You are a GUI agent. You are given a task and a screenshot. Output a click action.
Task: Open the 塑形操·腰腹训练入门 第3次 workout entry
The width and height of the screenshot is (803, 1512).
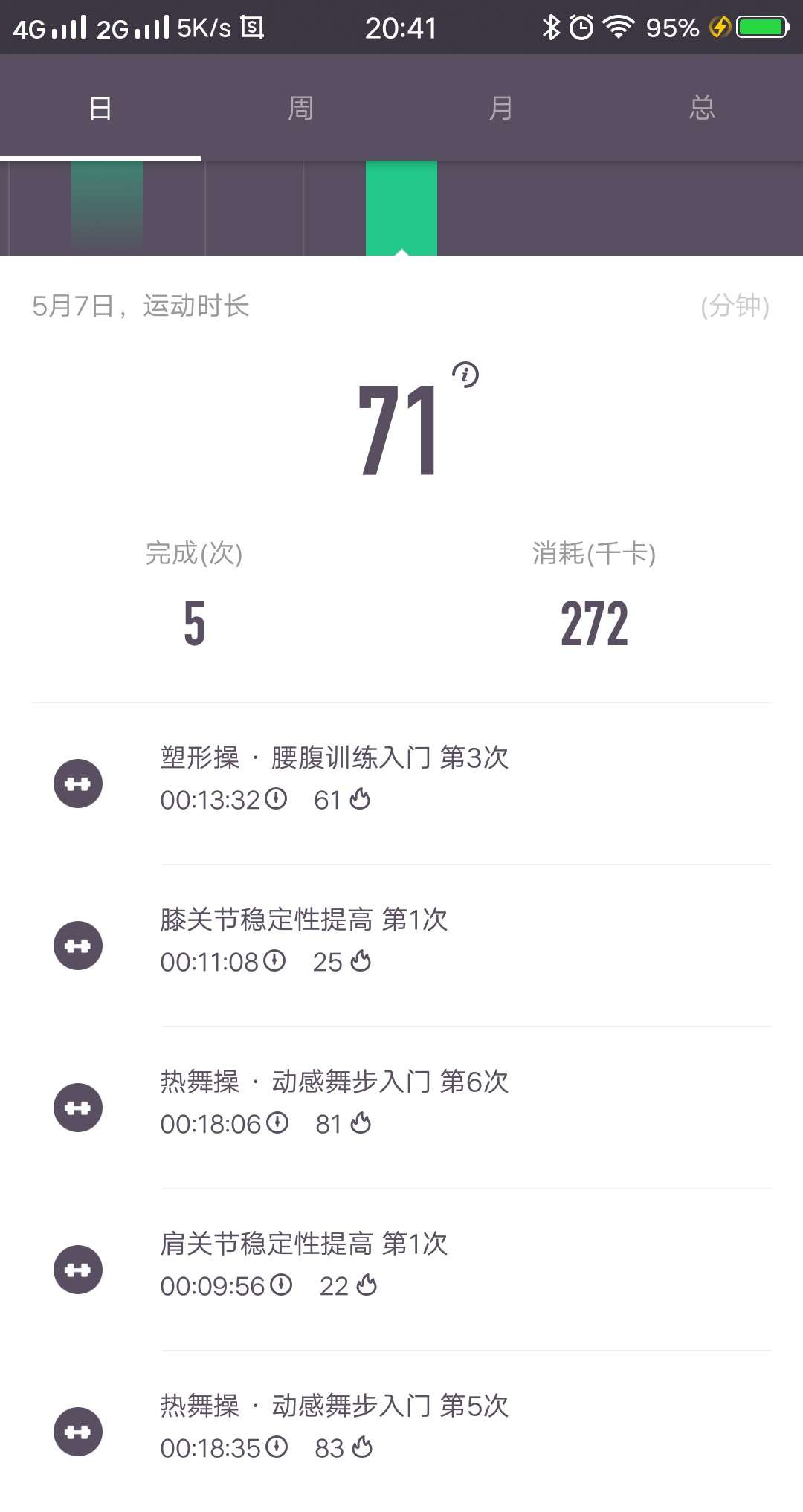401,777
